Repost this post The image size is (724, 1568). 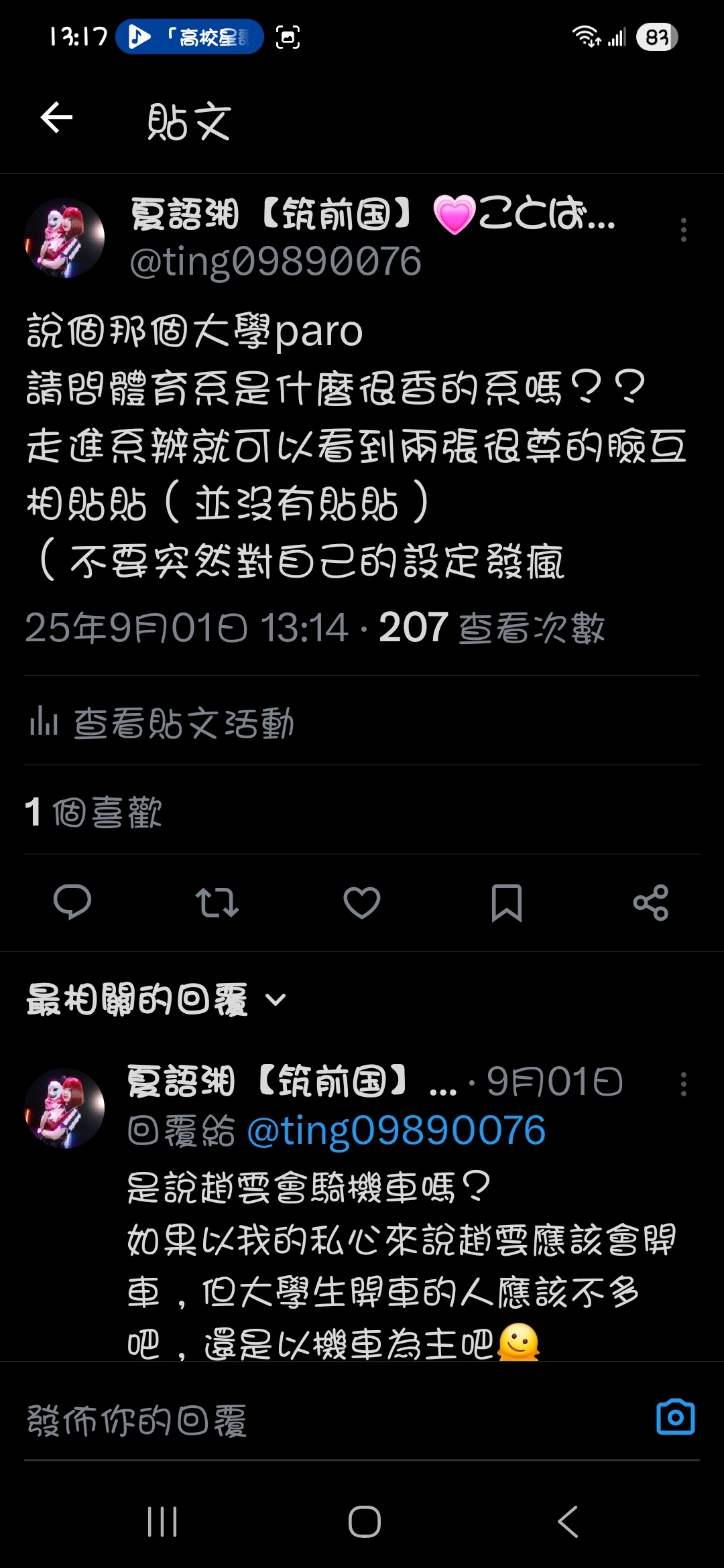pyautogui.click(x=217, y=902)
